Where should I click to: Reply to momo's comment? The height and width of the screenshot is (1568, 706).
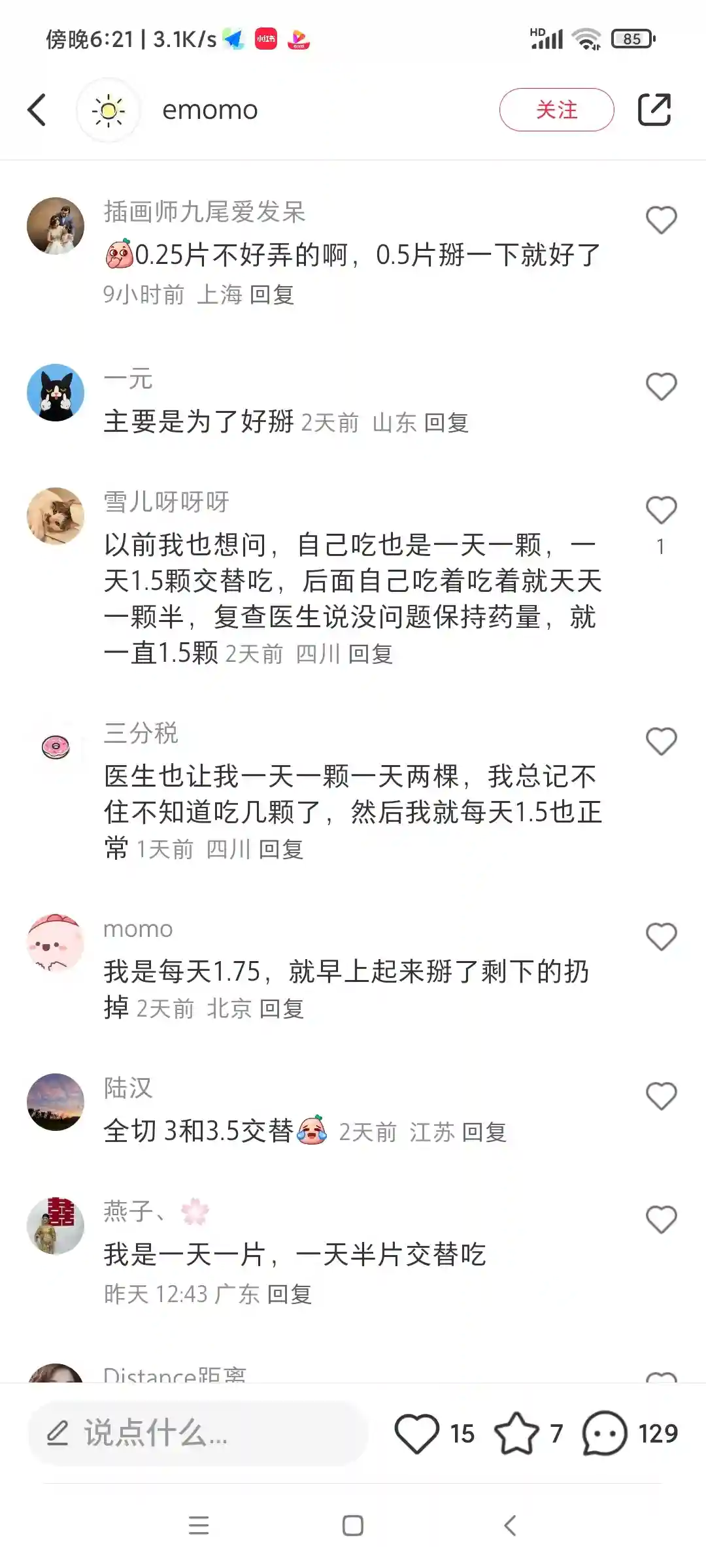(282, 1009)
